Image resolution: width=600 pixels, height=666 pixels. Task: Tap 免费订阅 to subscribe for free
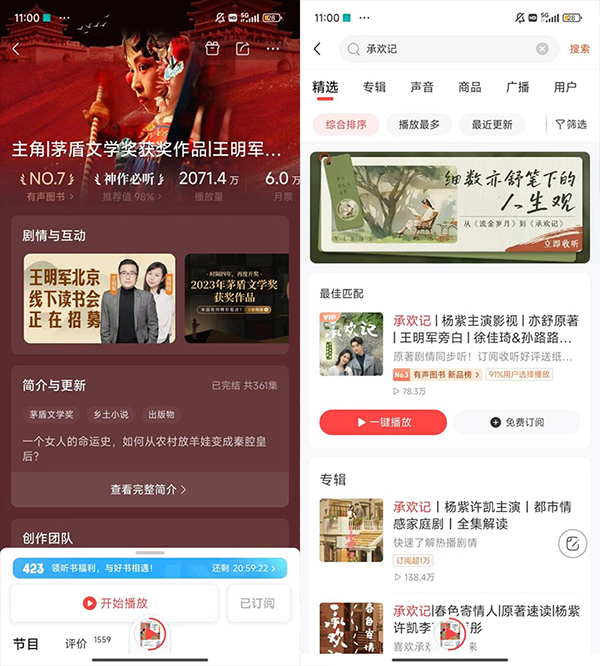click(x=517, y=422)
